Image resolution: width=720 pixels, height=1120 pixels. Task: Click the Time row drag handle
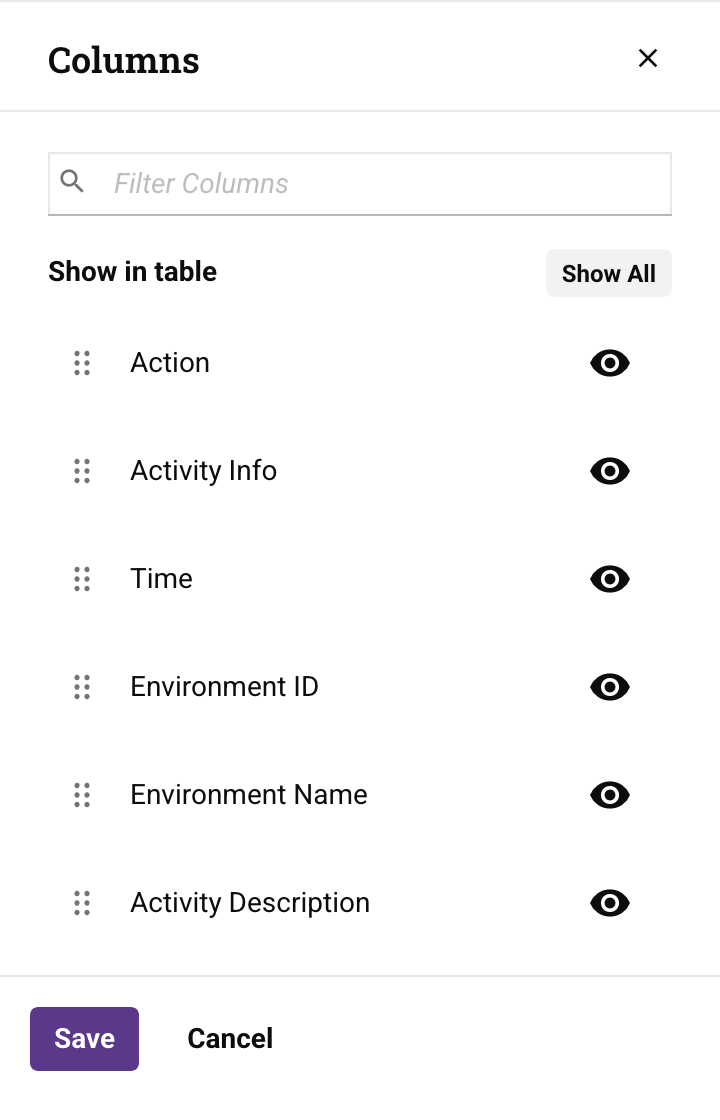(x=82, y=579)
